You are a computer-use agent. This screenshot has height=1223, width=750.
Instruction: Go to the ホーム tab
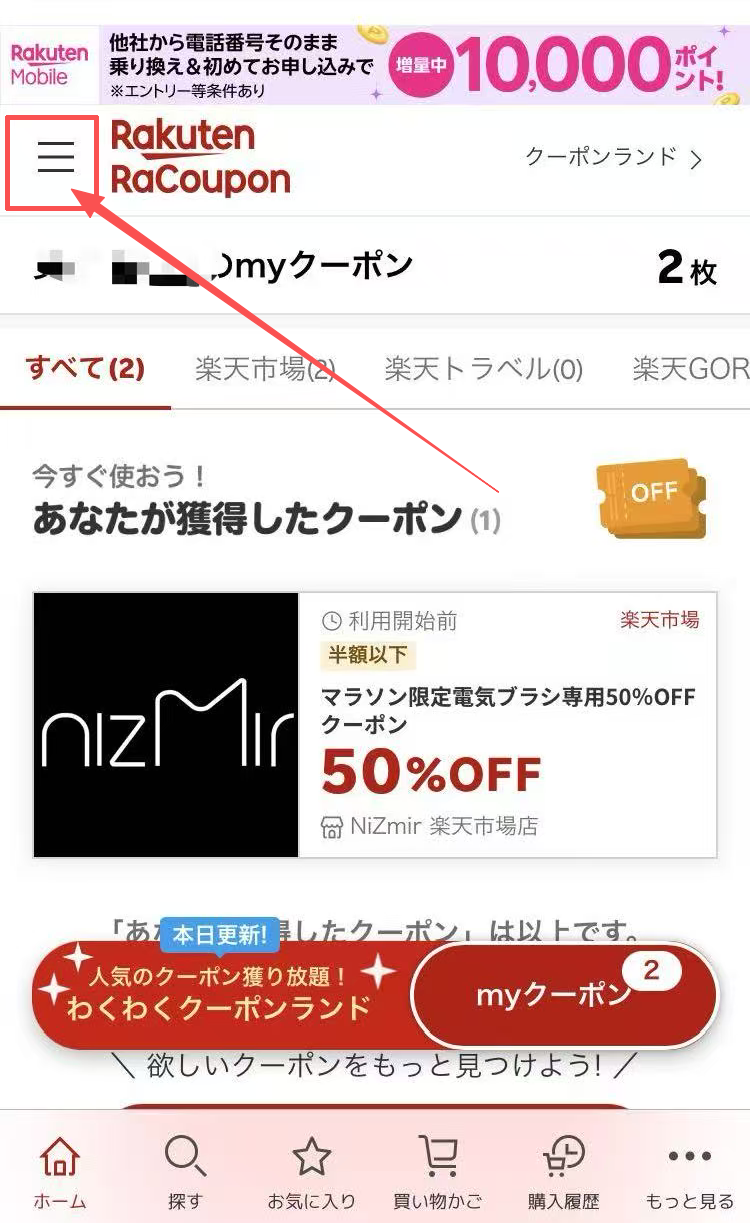pyautogui.click(x=60, y=1172)
